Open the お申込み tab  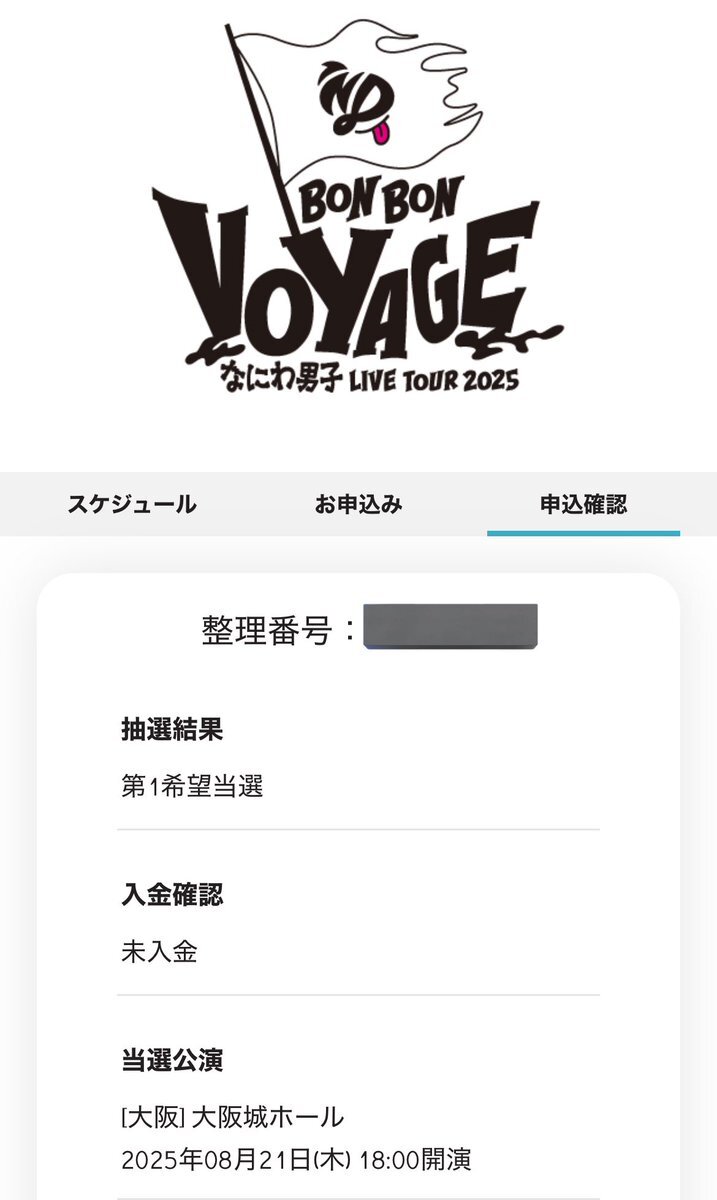[358, 504]
